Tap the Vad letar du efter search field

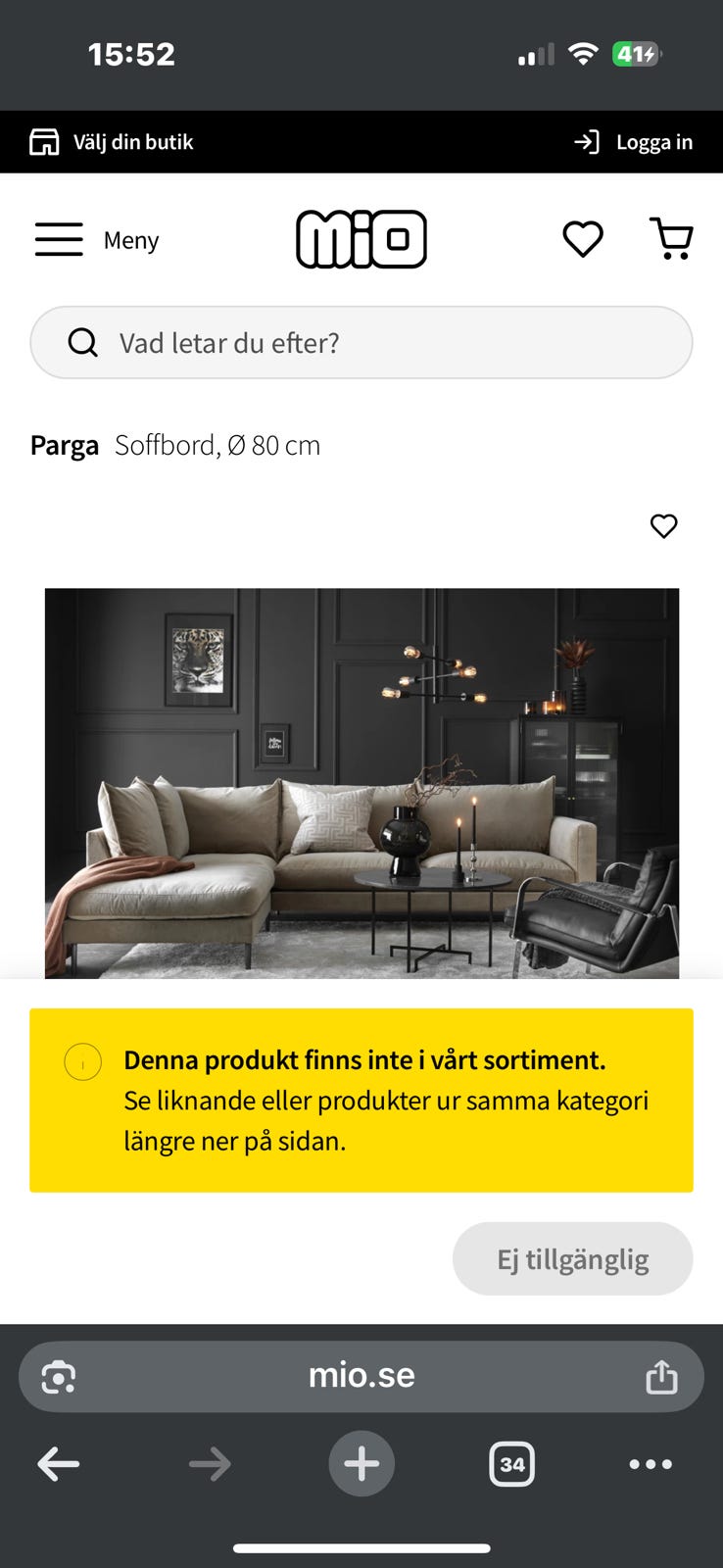(x=294, y=342)
